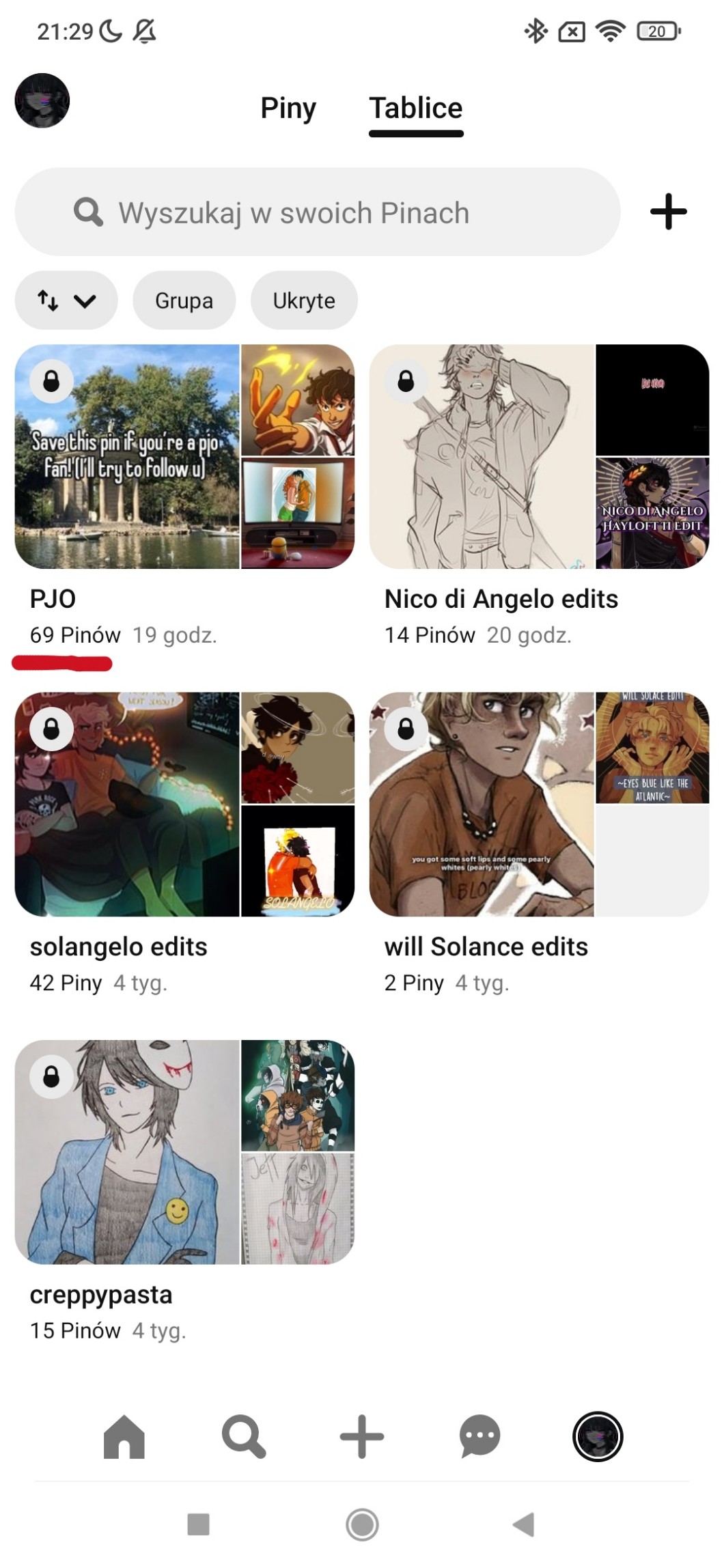
Task: Open the profile tab in bottom navigation
Action: [598, 1436]
